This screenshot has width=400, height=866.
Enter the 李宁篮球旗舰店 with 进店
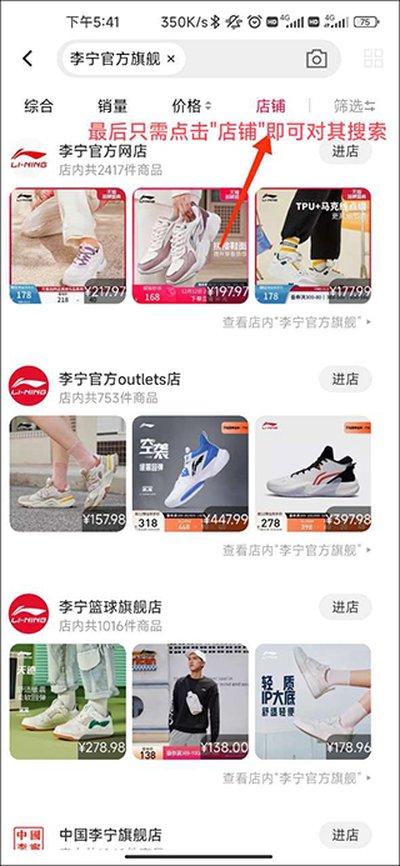[x=345, y=607]
